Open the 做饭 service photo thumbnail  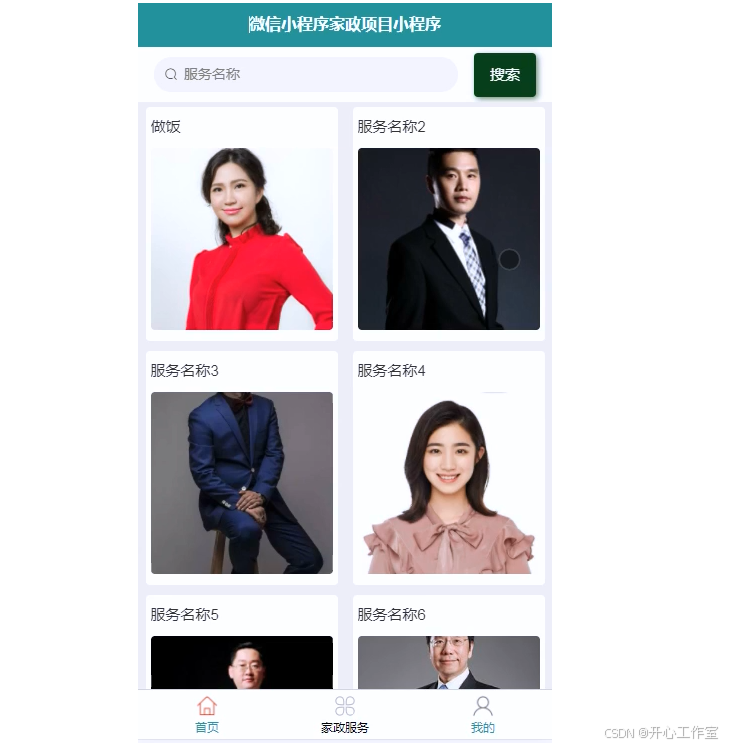(241, 238)
